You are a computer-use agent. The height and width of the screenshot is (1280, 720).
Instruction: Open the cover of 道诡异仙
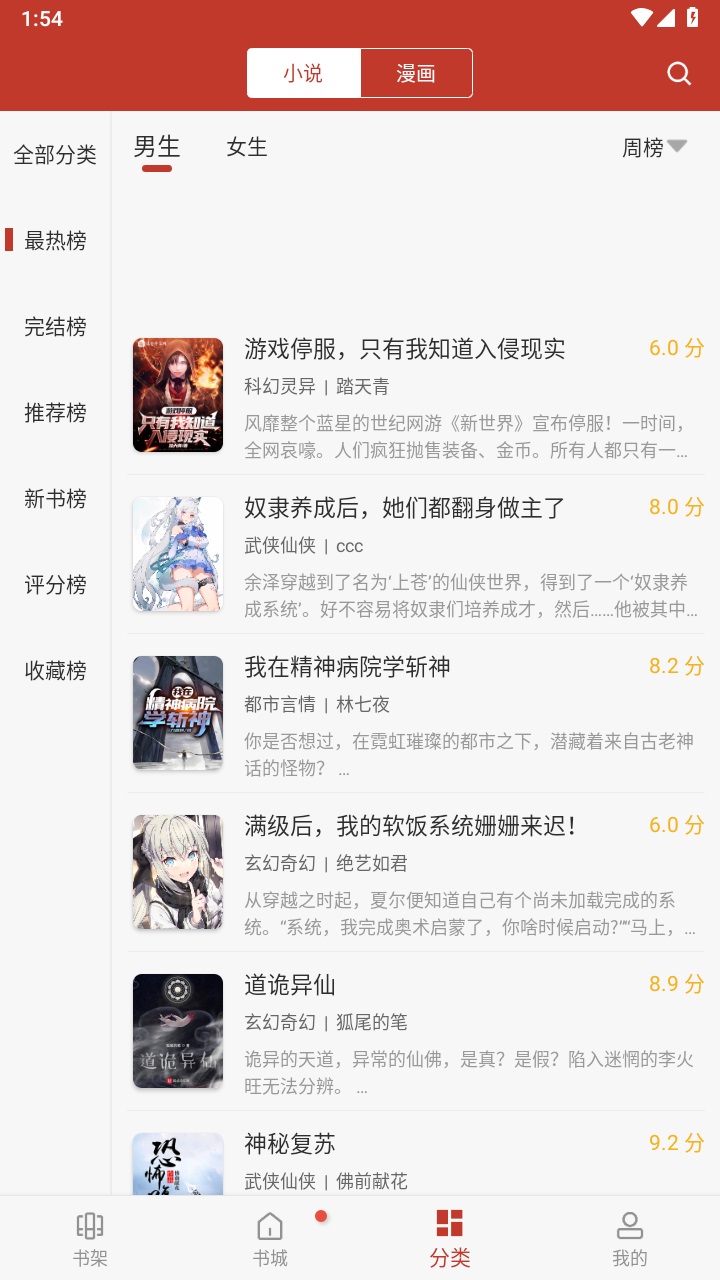pos(177,1031)
